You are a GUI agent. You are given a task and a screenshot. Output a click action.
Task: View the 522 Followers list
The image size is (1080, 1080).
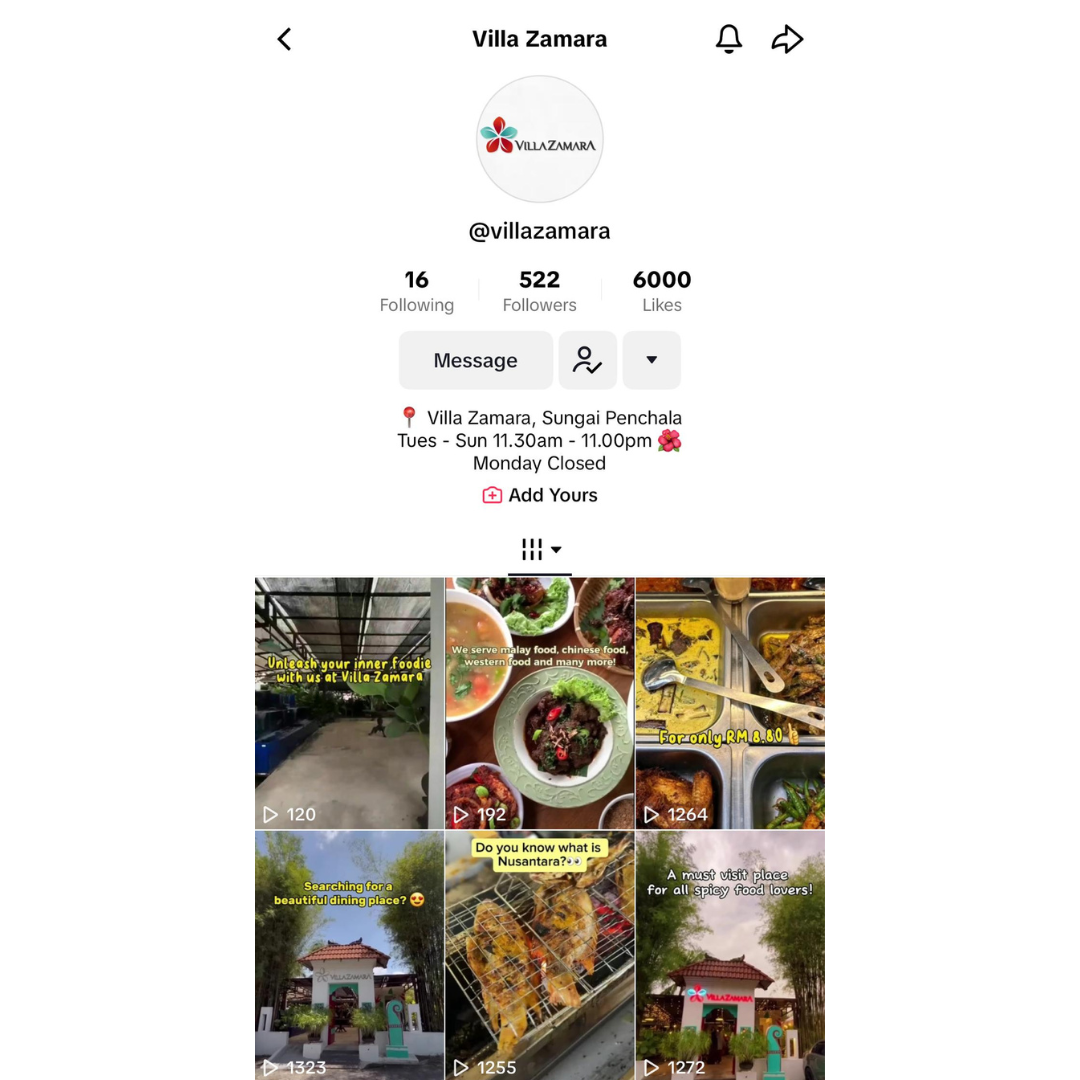539,290
